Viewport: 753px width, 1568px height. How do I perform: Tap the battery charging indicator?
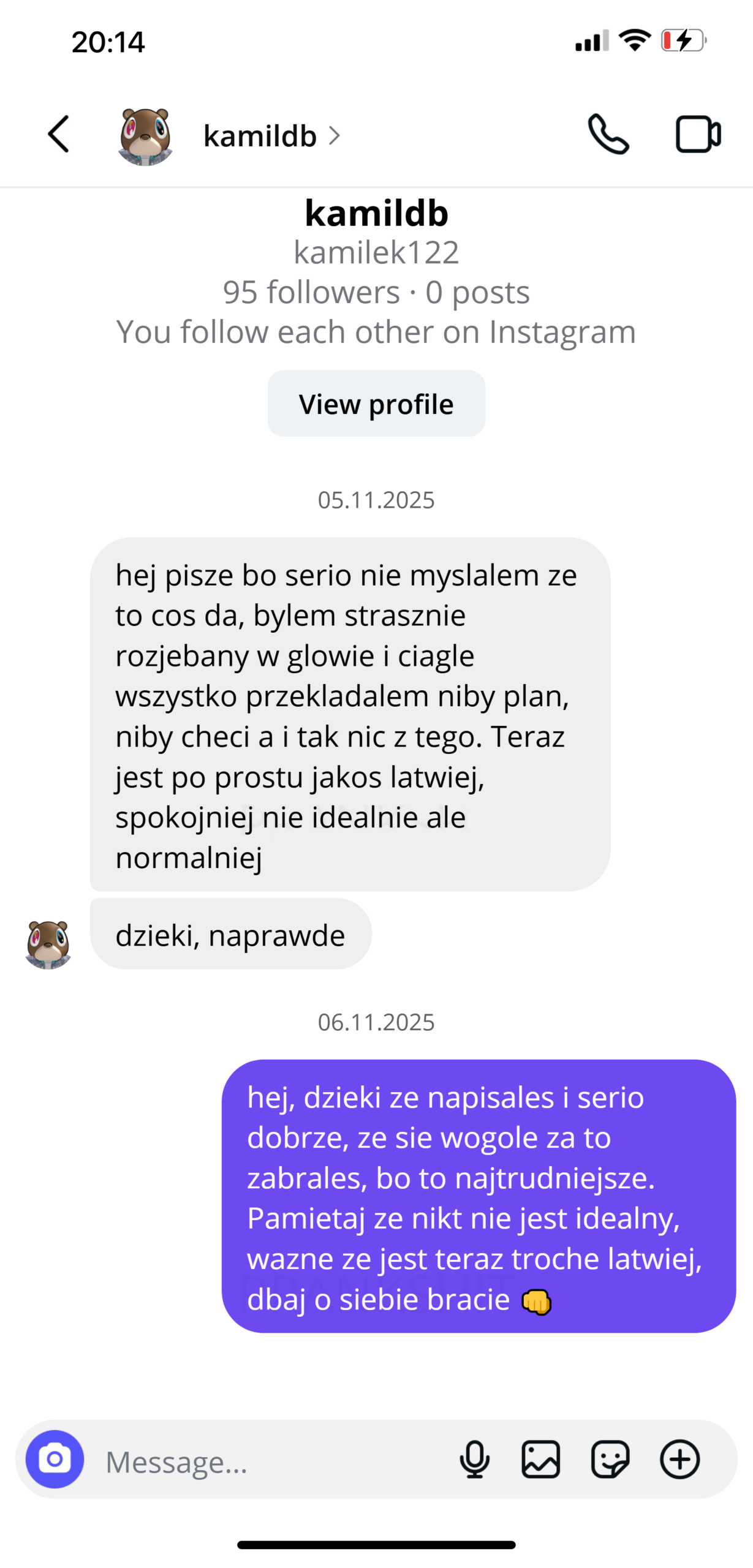(x=683, y=40)
